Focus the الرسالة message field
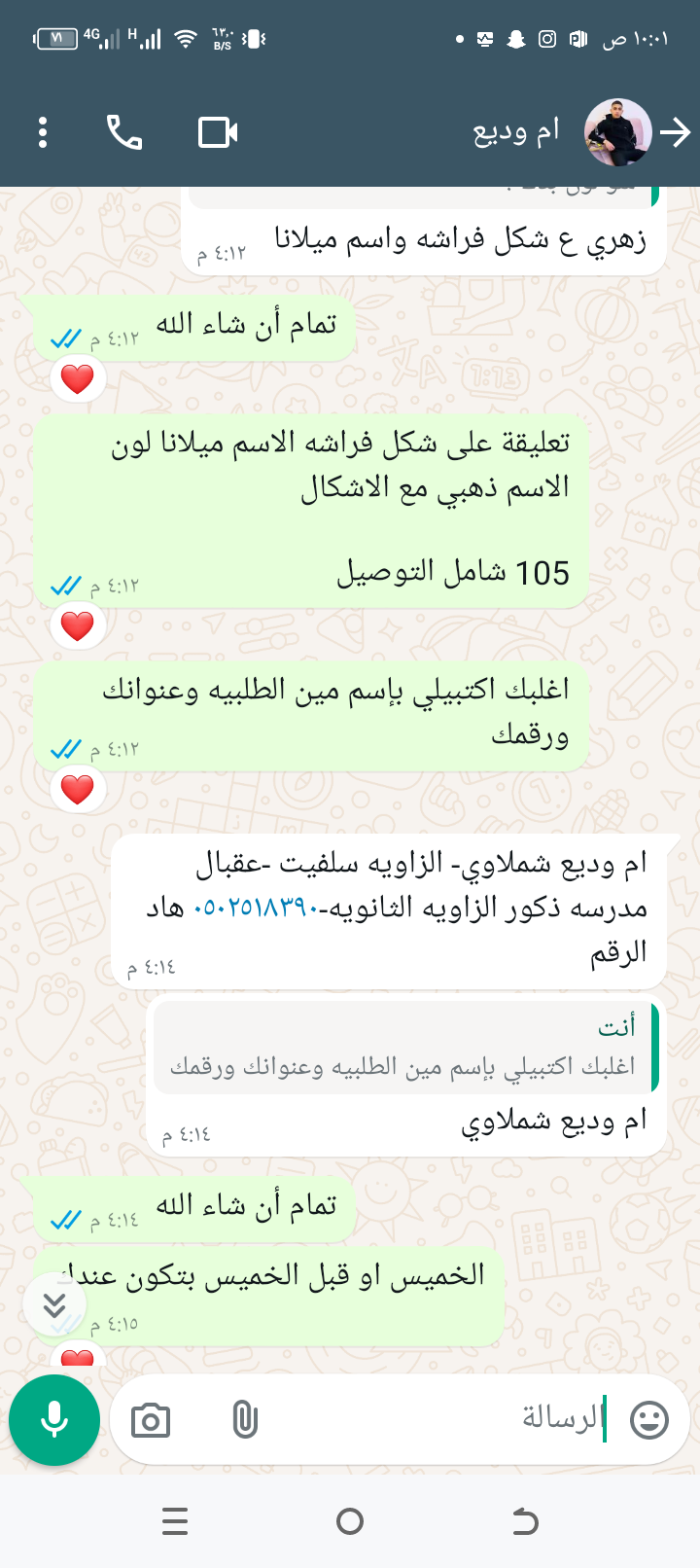 [437, 1419]
